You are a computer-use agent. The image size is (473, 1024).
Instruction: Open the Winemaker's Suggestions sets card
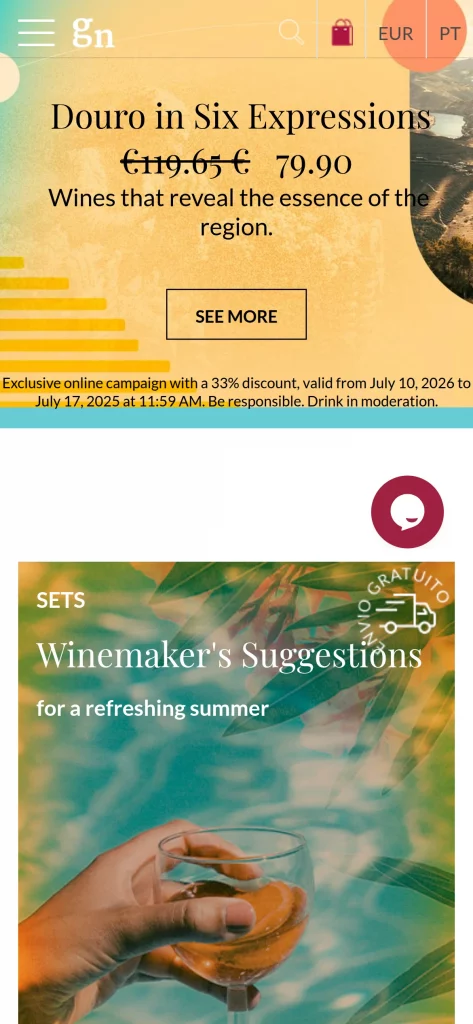pos(236,792)
